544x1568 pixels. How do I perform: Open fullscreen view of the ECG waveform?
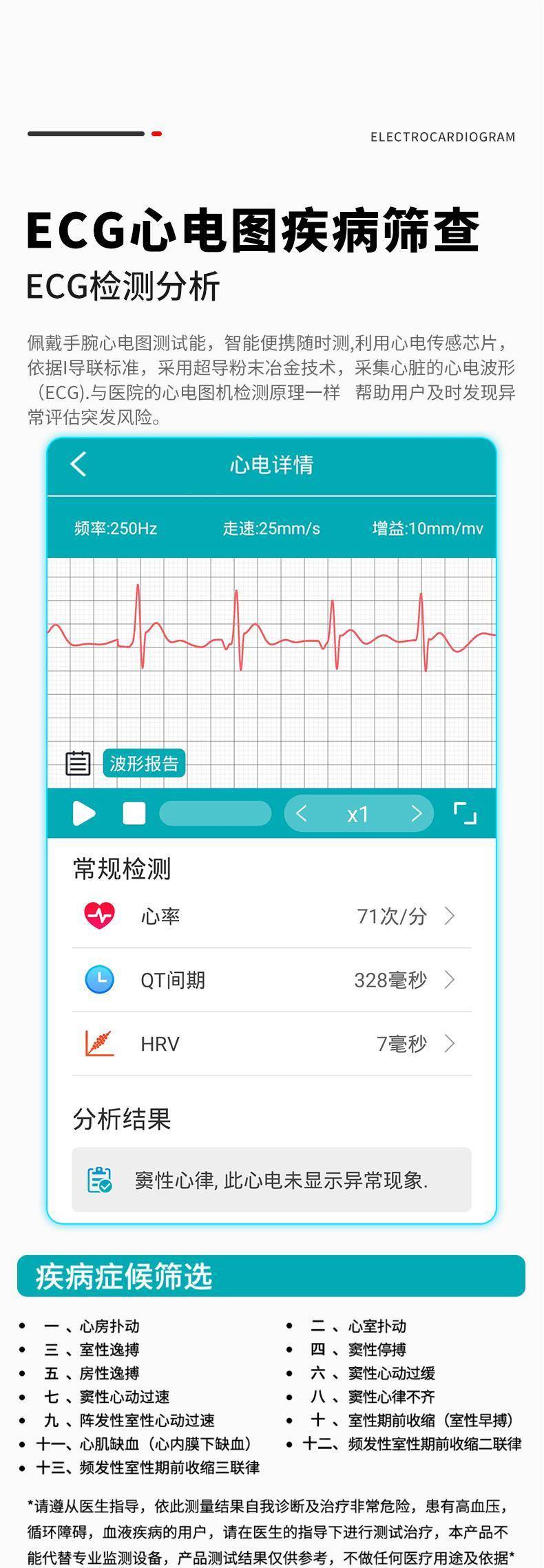click(465, 813)
